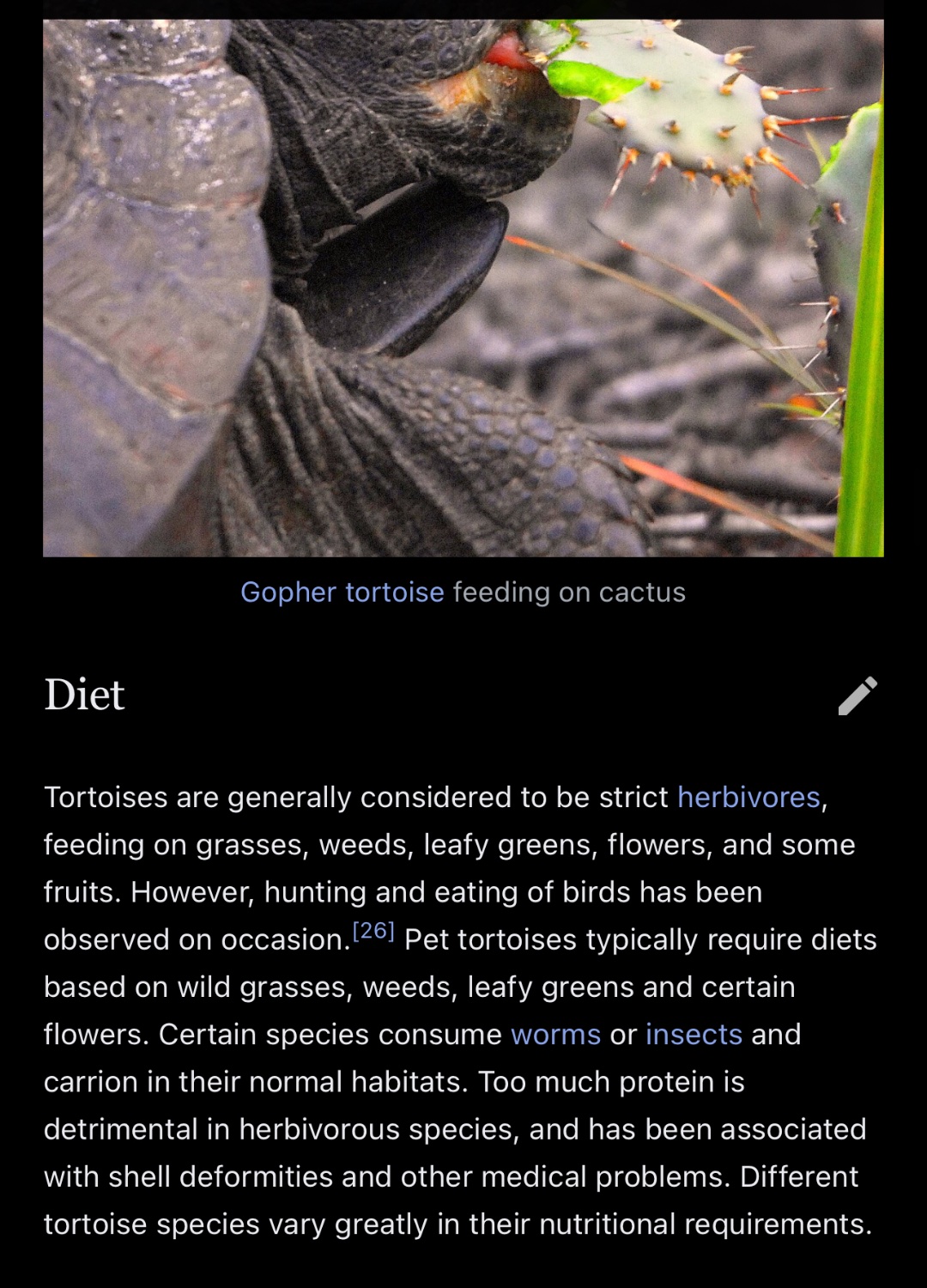Open citation 26 reference
Image resolution: width=927 pixels, height=1288 pixels.
point(373,932)
